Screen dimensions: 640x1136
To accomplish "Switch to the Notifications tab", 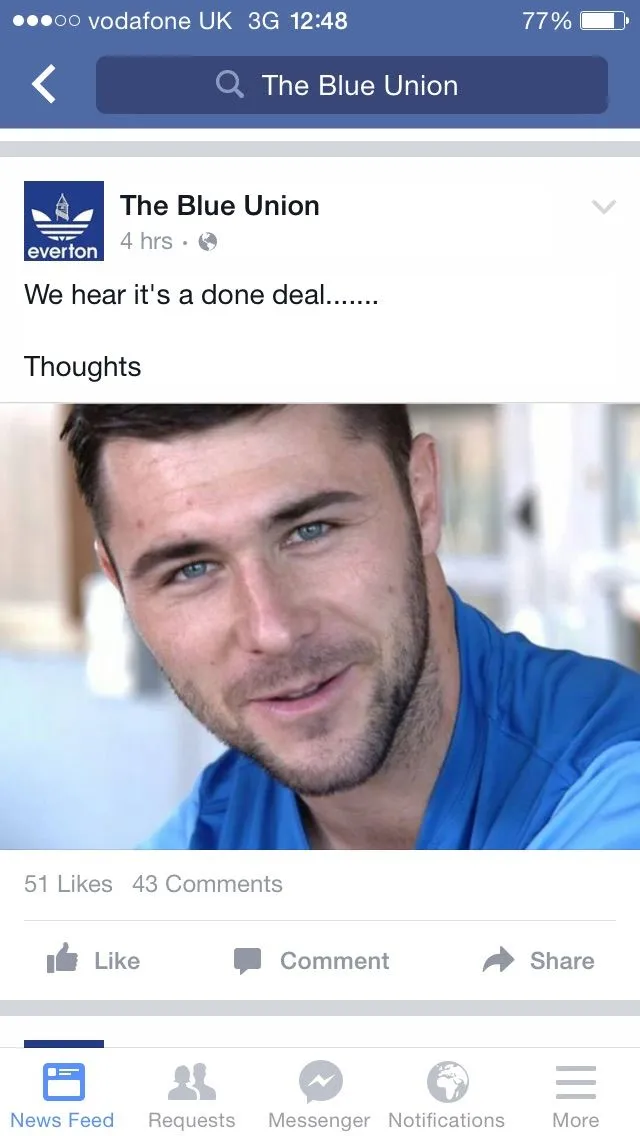I will (447, 1095).
